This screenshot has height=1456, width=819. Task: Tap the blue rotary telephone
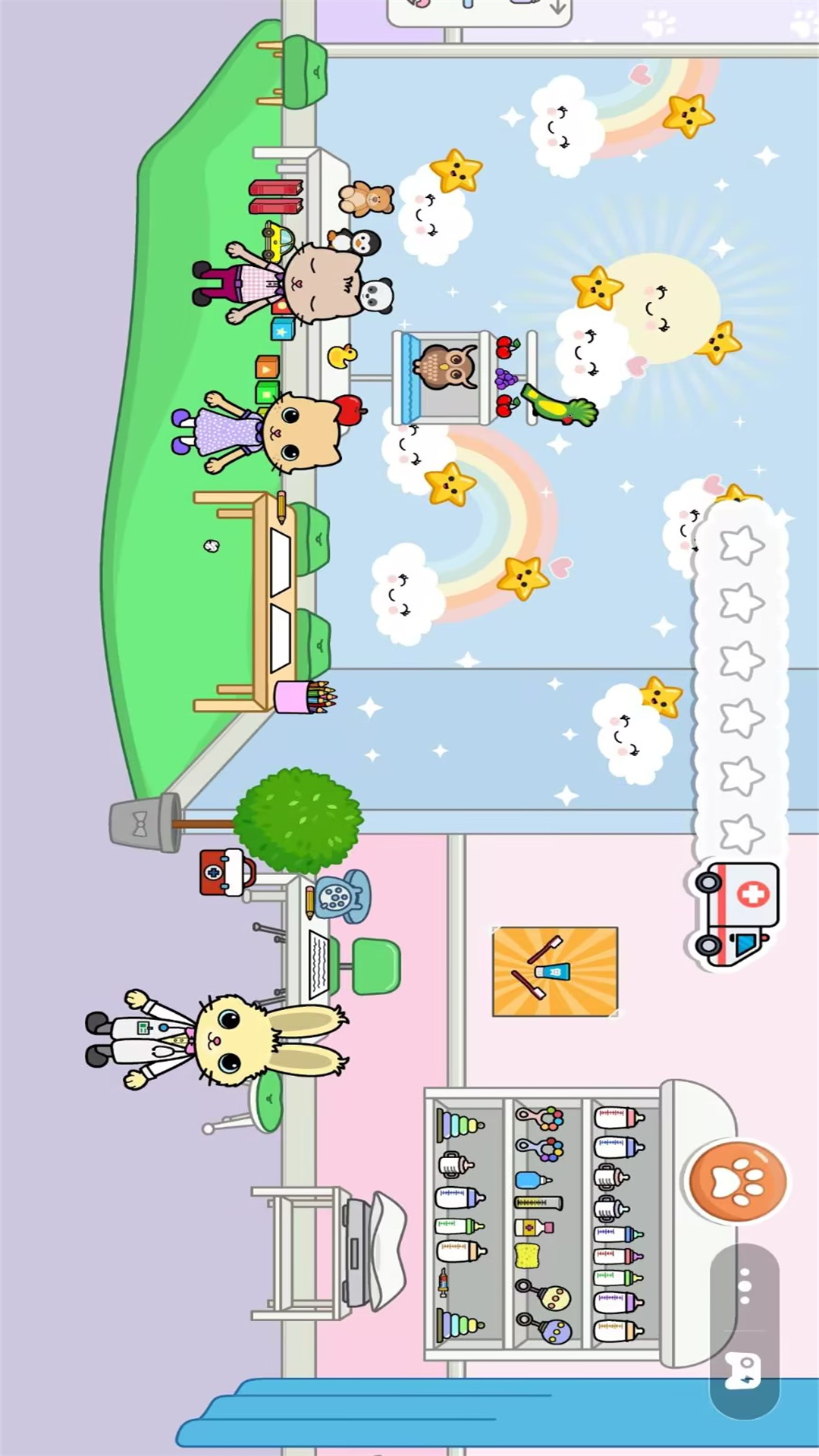click(x=341, y=896)
